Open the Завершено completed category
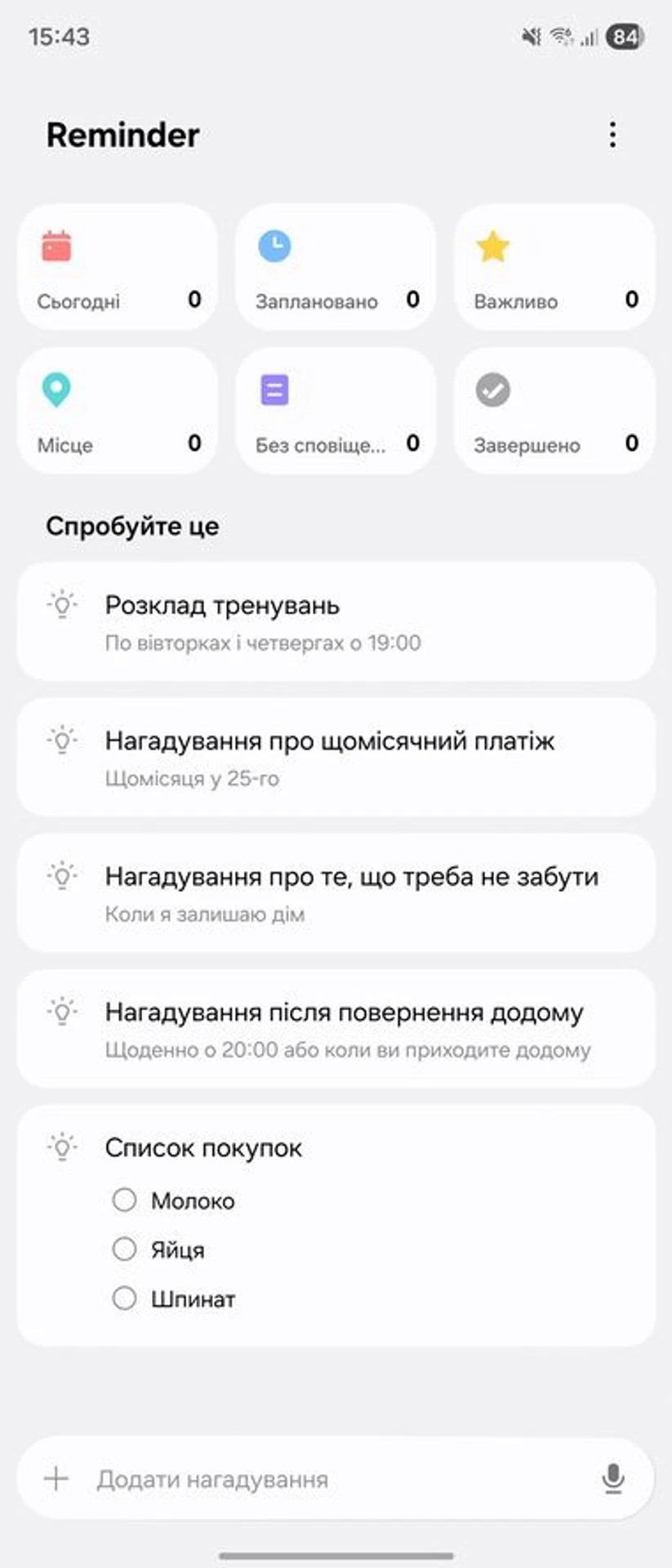The height and width of the screenshot is (1568, 672). (x=554, y=411)
